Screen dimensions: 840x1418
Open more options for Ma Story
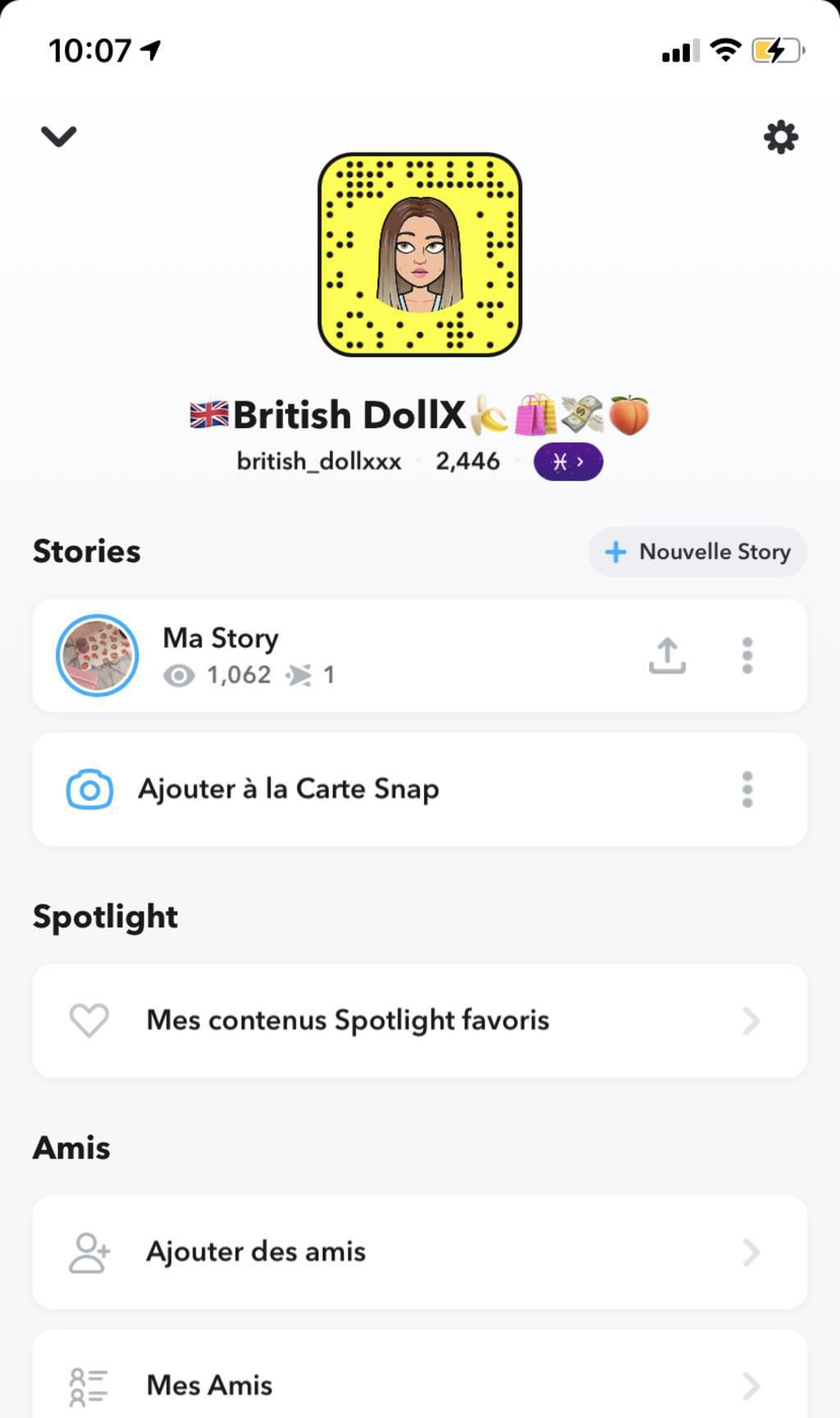(746, 656)
